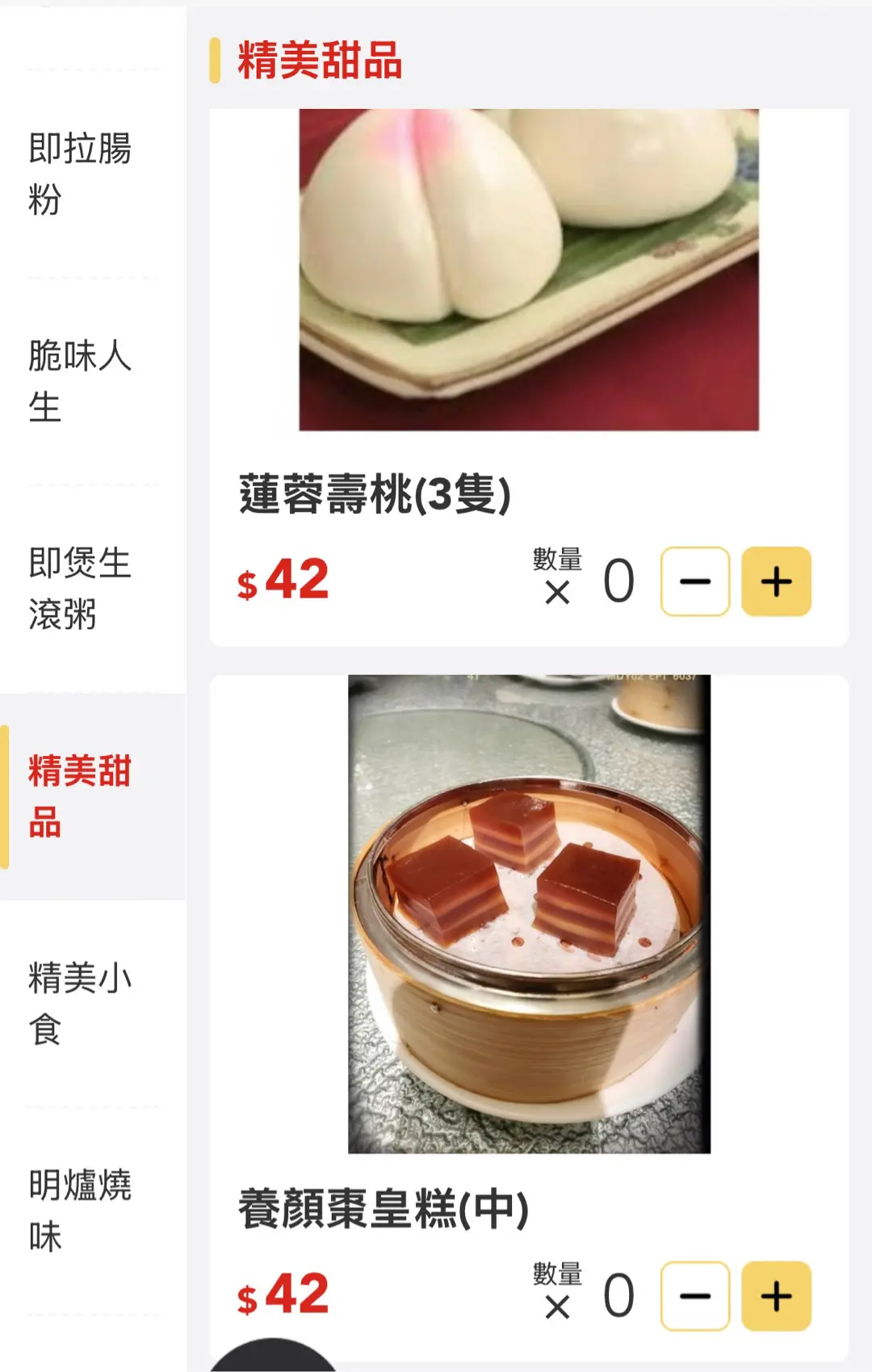The height and width of the screenshot is (1372, 872).
Task: View the 蓮蓉壽桃(3隻) dish photo
Action: point(529,270)
